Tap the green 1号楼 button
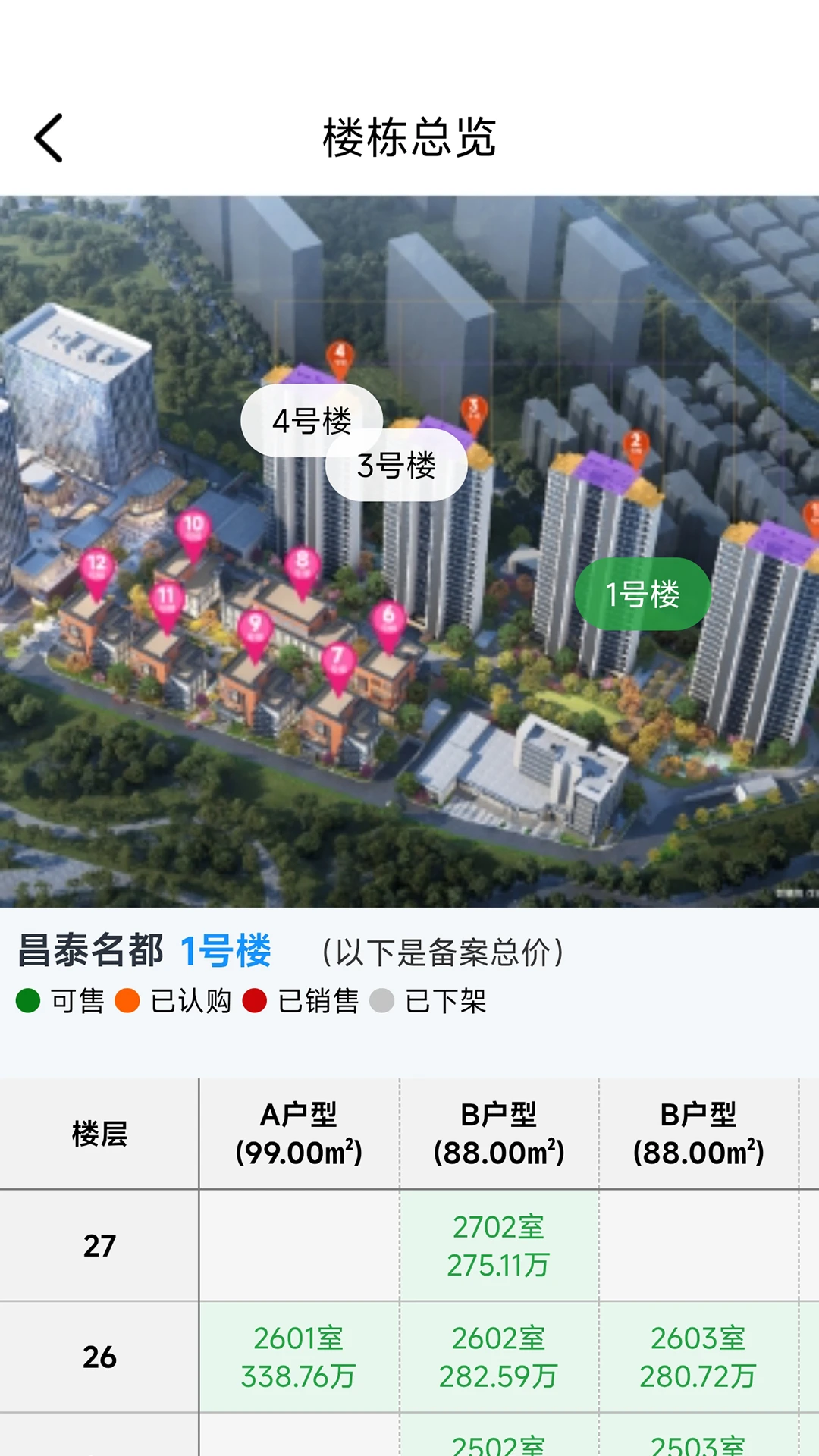The height and width of the screenshot is (1456, 819). coord(643,595)
